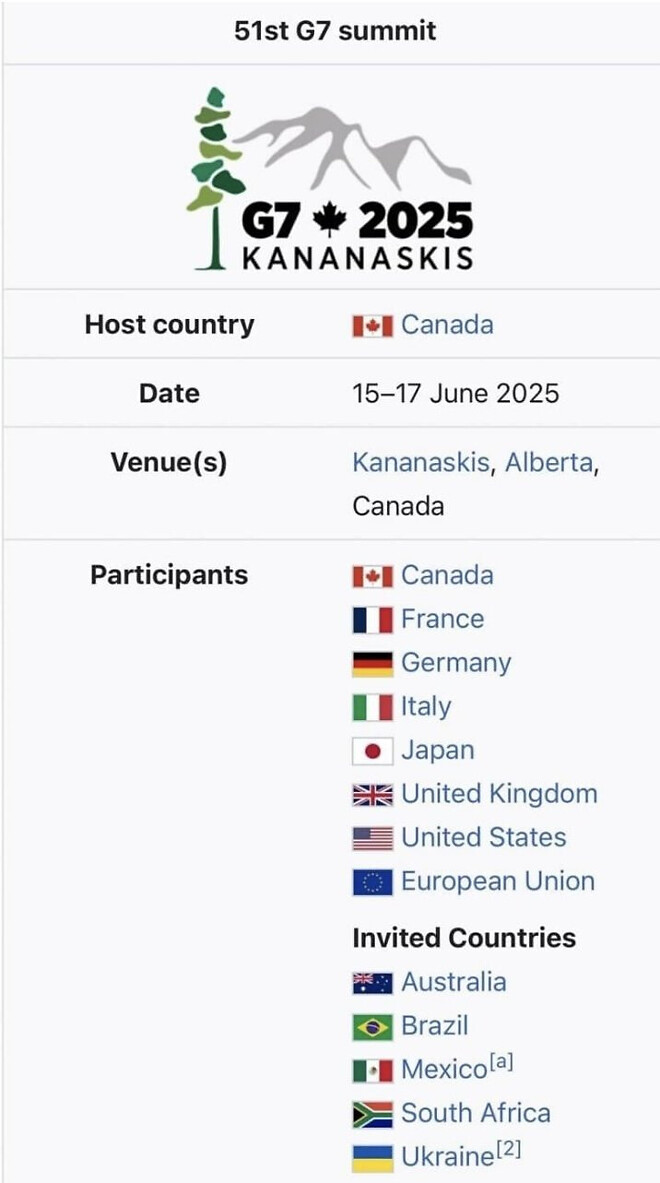Go to the Germany article
The width and height of the screenshot is (660, 1183).
(455, 663)
